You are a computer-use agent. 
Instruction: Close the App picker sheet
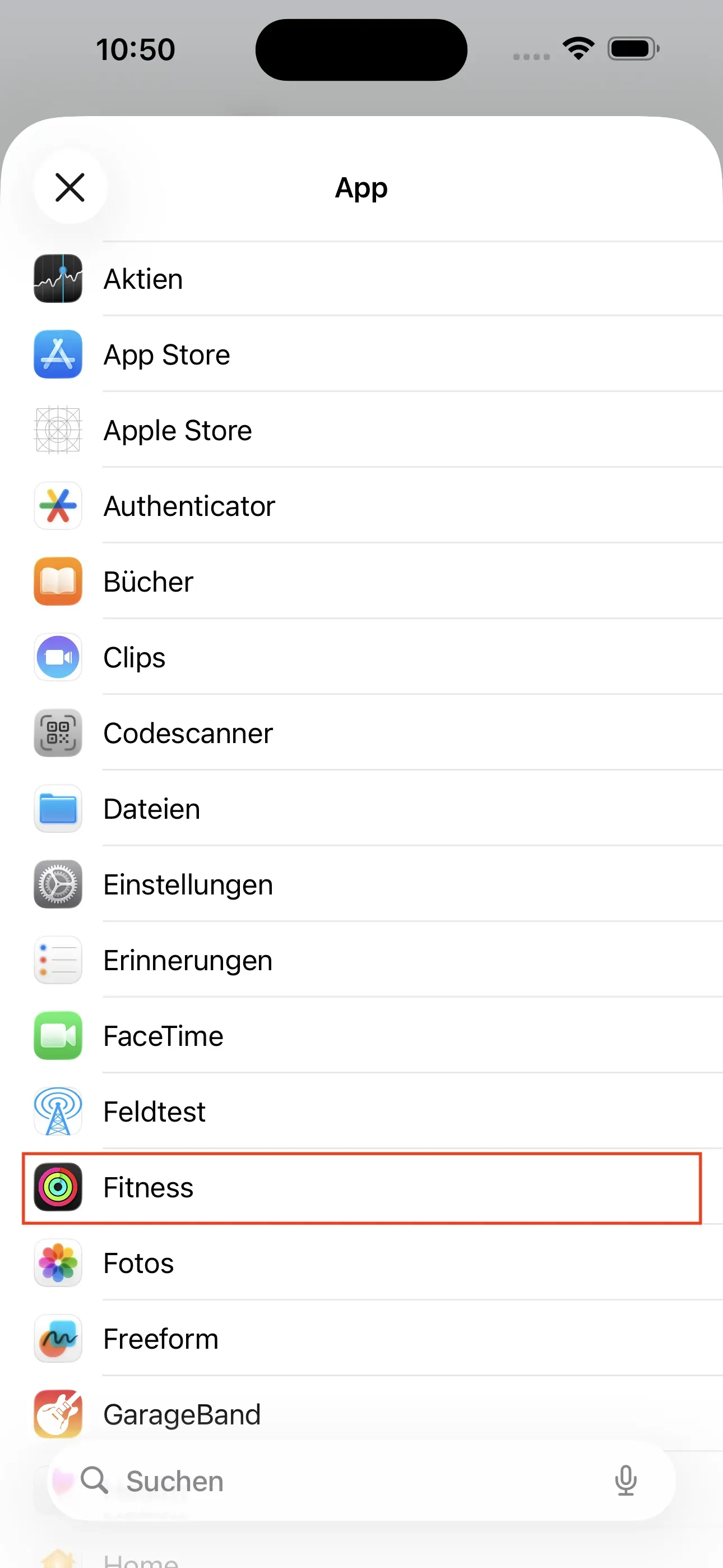pyautogui.click(x=70, y=187)
